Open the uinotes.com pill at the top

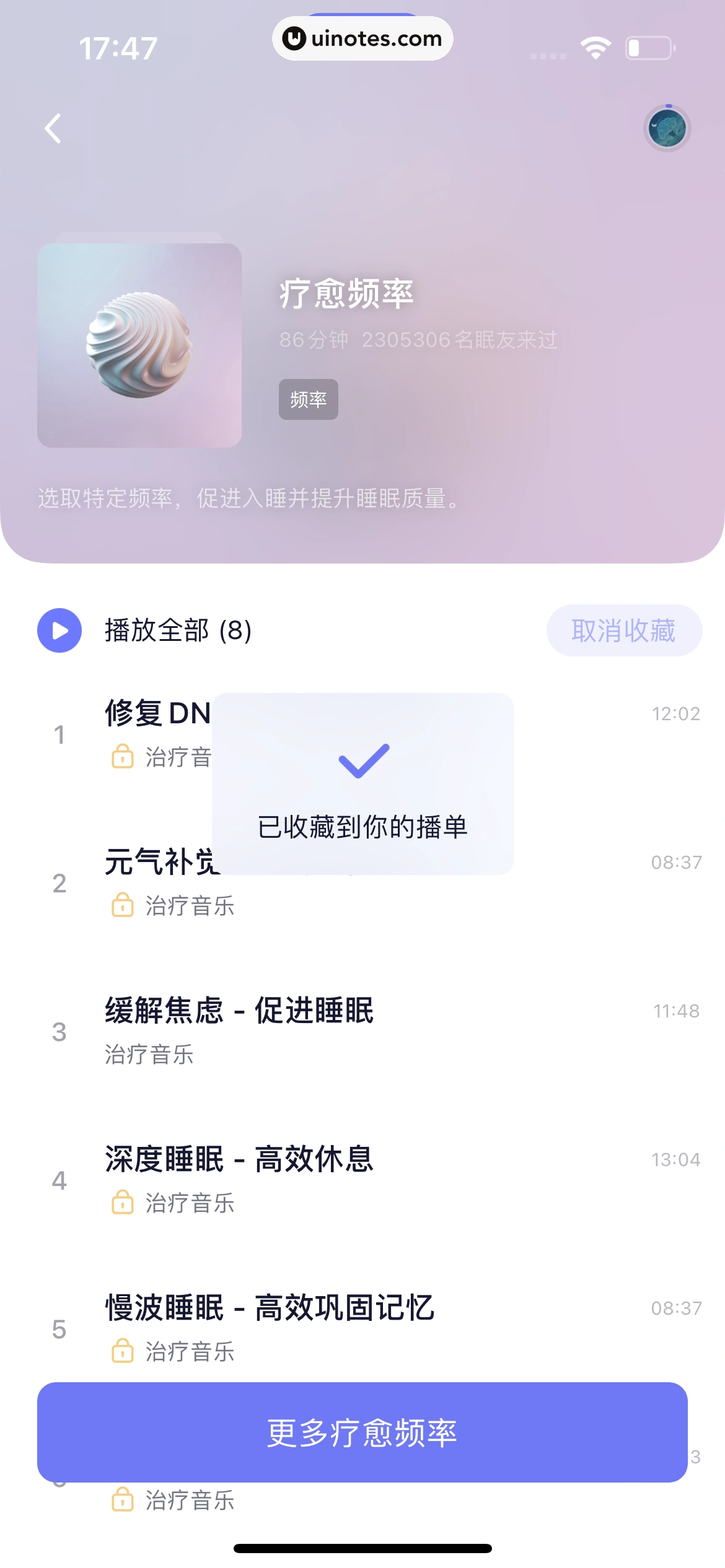pyautogui.click(x=362, y=38)
